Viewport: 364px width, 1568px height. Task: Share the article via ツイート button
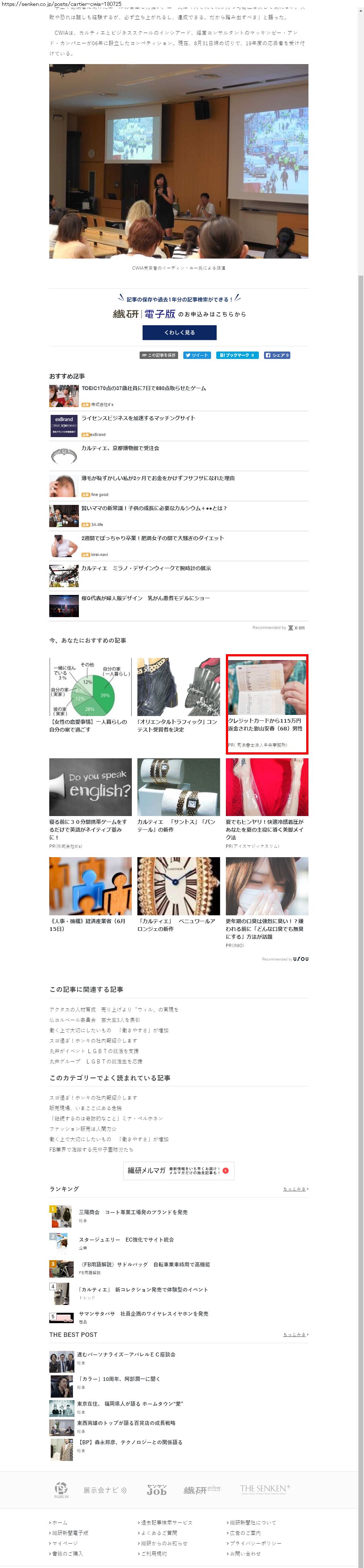pos(197,355)
